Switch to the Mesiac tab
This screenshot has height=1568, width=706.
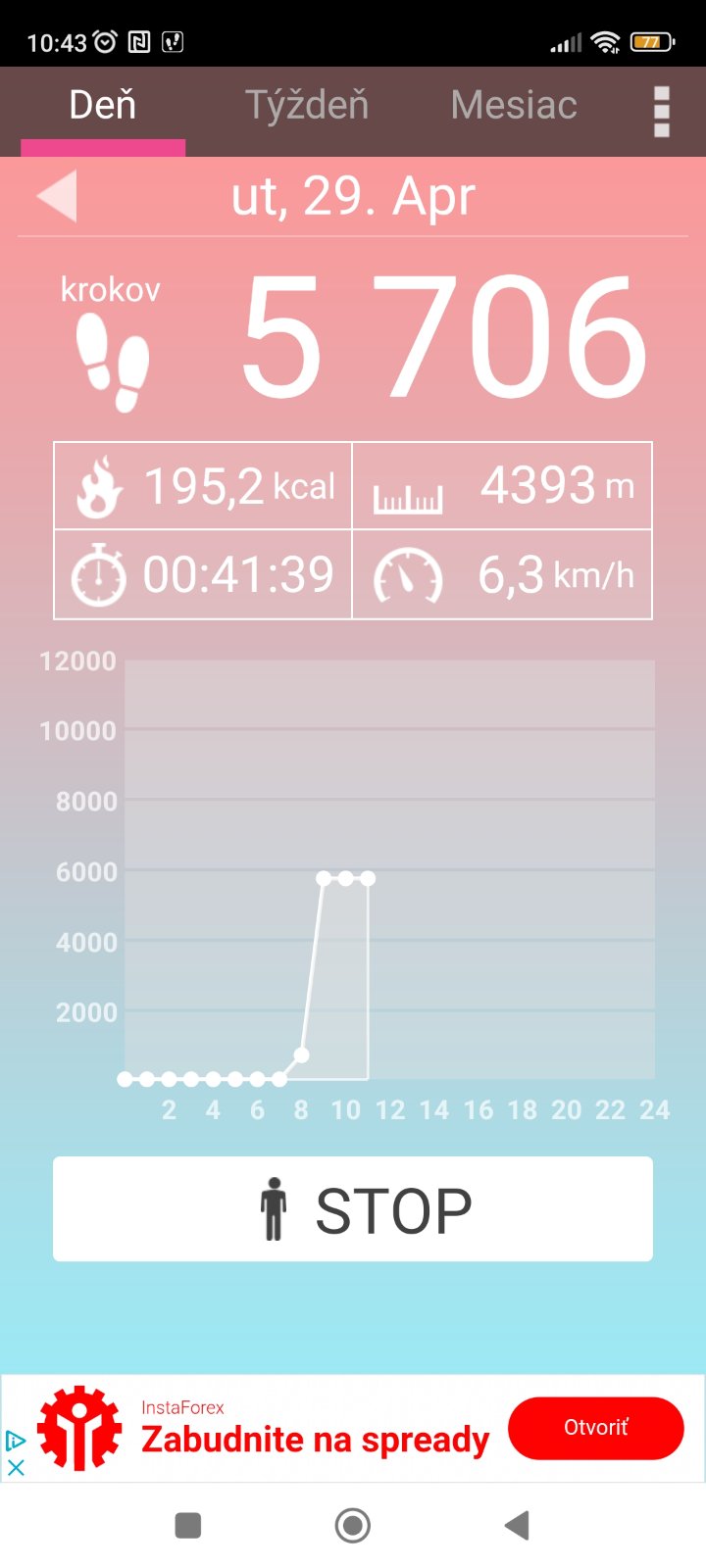coord(514,106)
